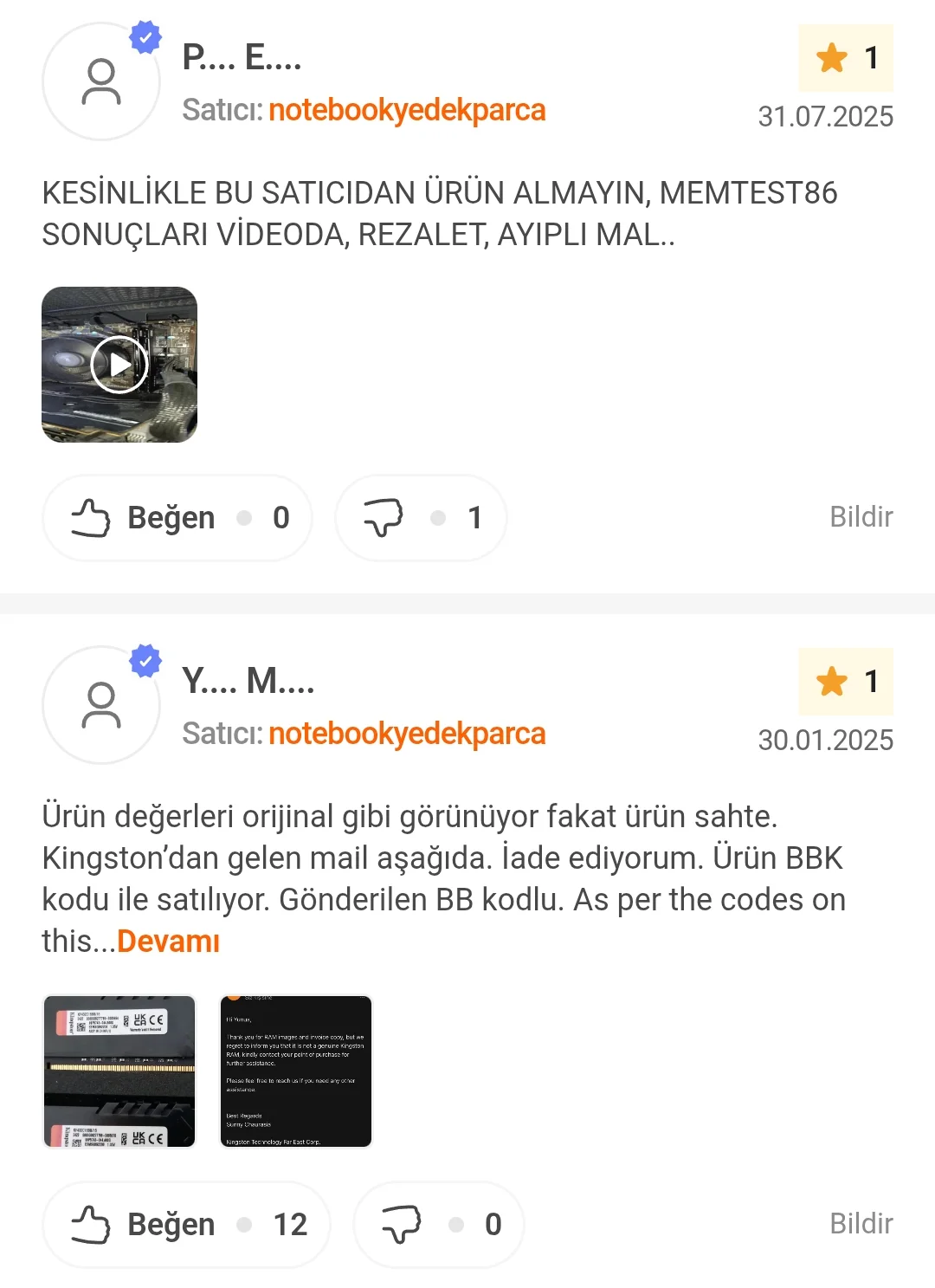This screenshot has width=935, height=1288.
Task: Like Y.... M....'s review with Beğen
Action: [185, 1225]
